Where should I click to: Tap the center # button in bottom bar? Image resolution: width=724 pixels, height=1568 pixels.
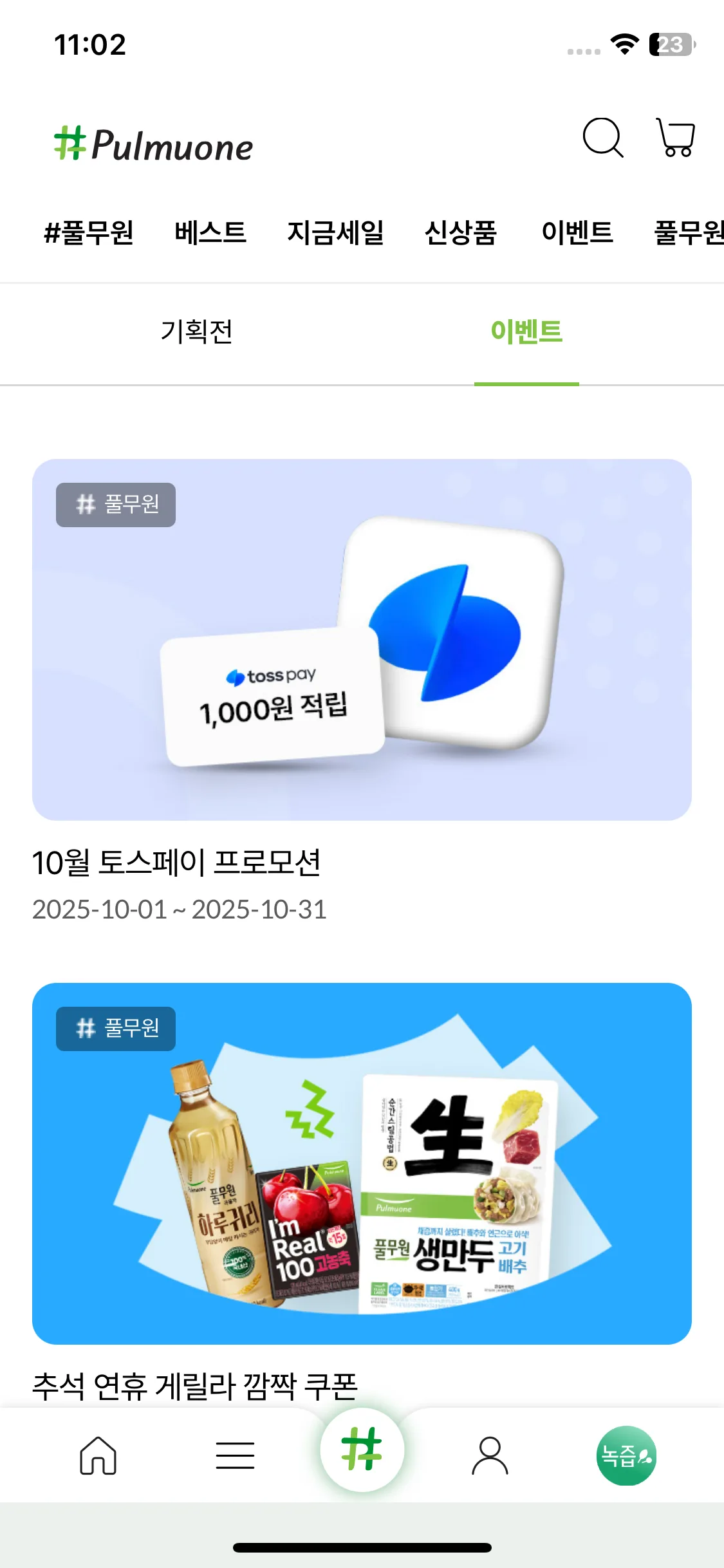(x=362, y=1449)
